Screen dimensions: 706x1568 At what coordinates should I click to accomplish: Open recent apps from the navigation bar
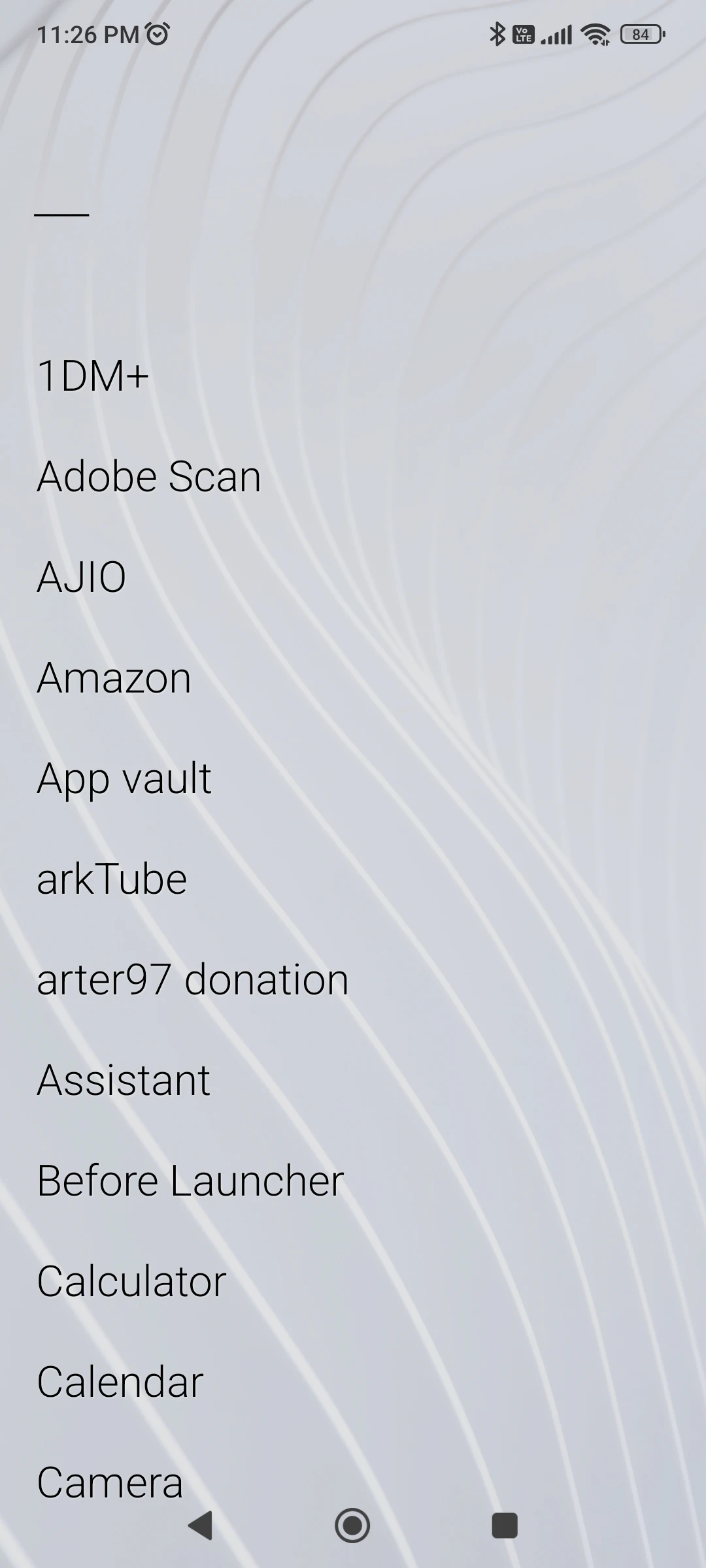pos(505,1526)
